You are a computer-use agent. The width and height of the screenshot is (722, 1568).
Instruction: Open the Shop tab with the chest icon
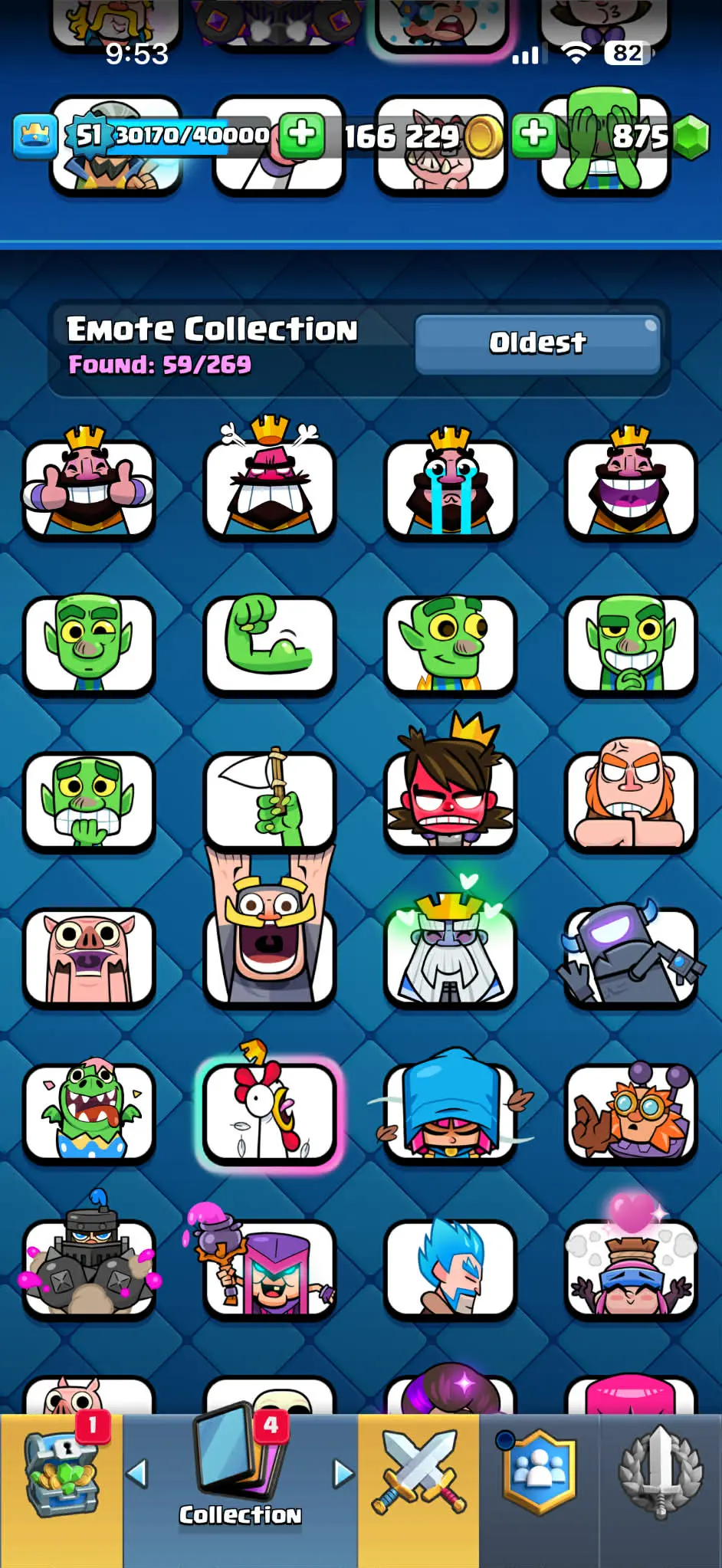tap(61, 1475)
